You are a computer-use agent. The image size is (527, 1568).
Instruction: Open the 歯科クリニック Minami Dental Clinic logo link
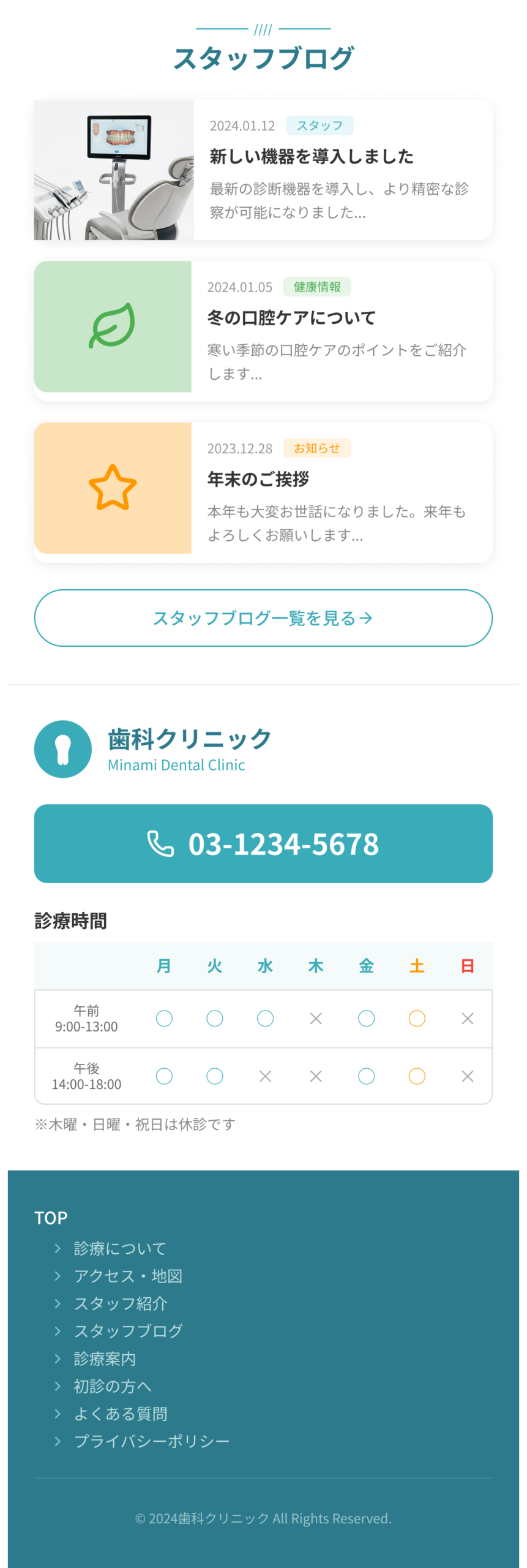153,749
